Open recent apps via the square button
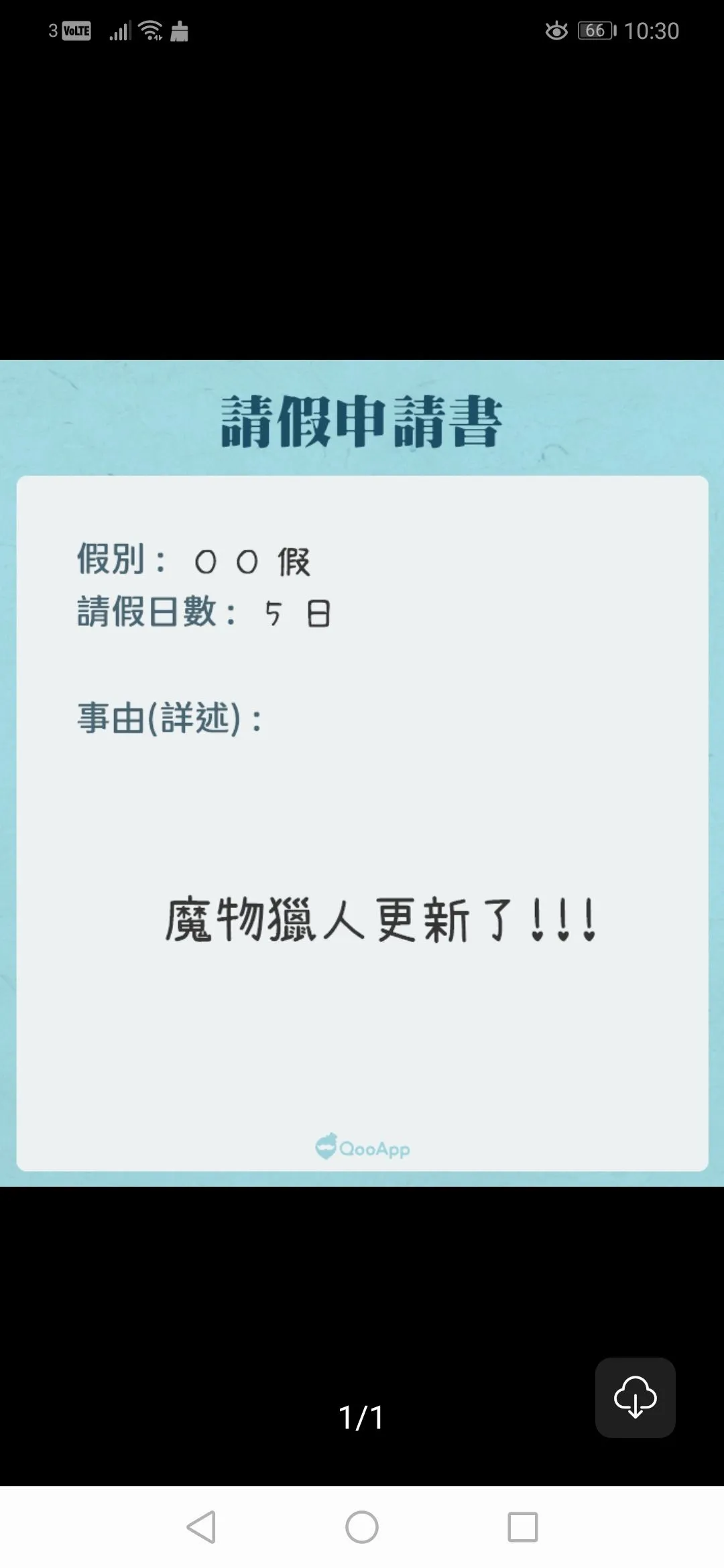 tap(523, 1527)
